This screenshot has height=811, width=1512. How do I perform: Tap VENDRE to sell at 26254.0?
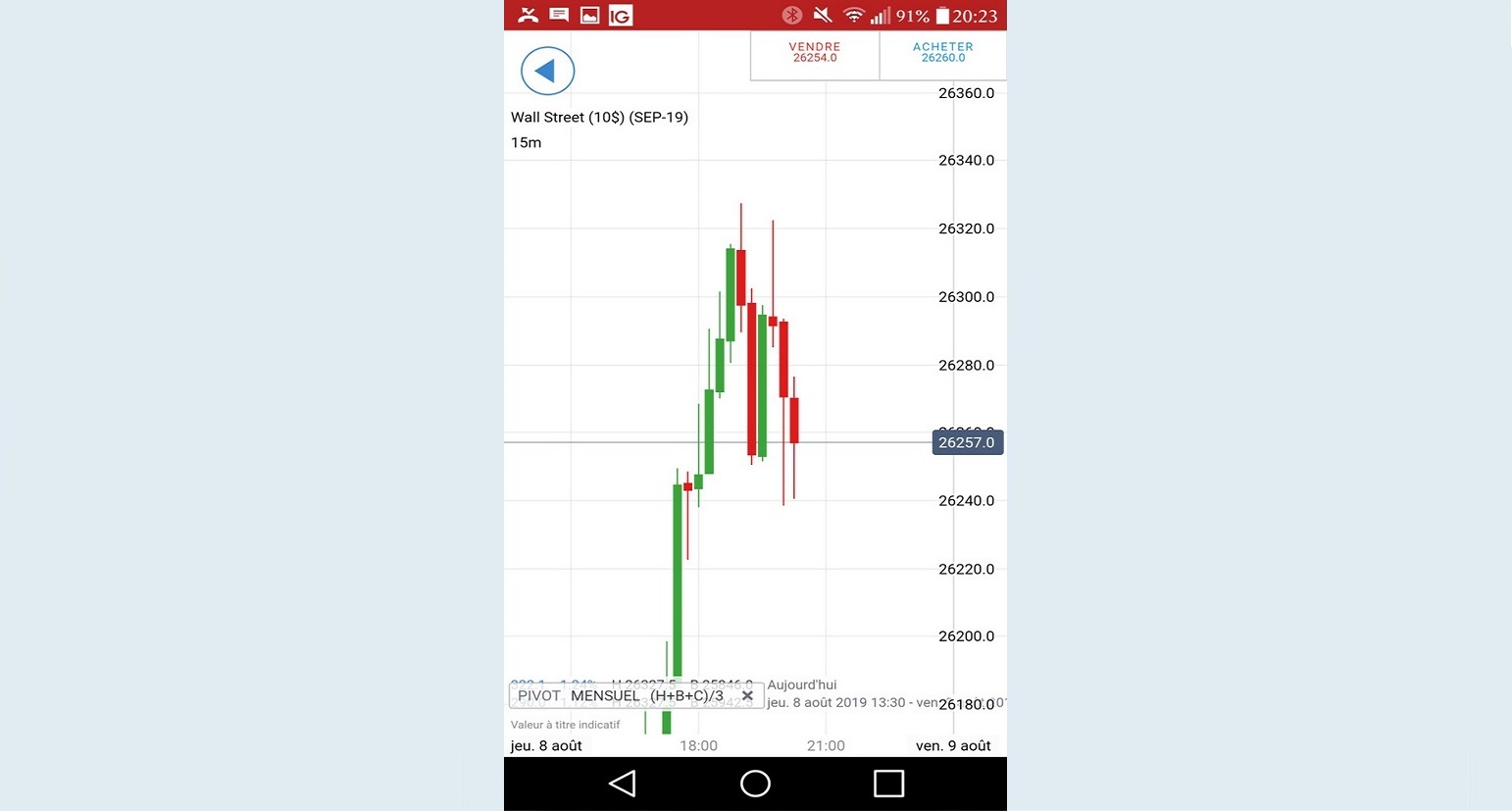[x=815, y=53]
